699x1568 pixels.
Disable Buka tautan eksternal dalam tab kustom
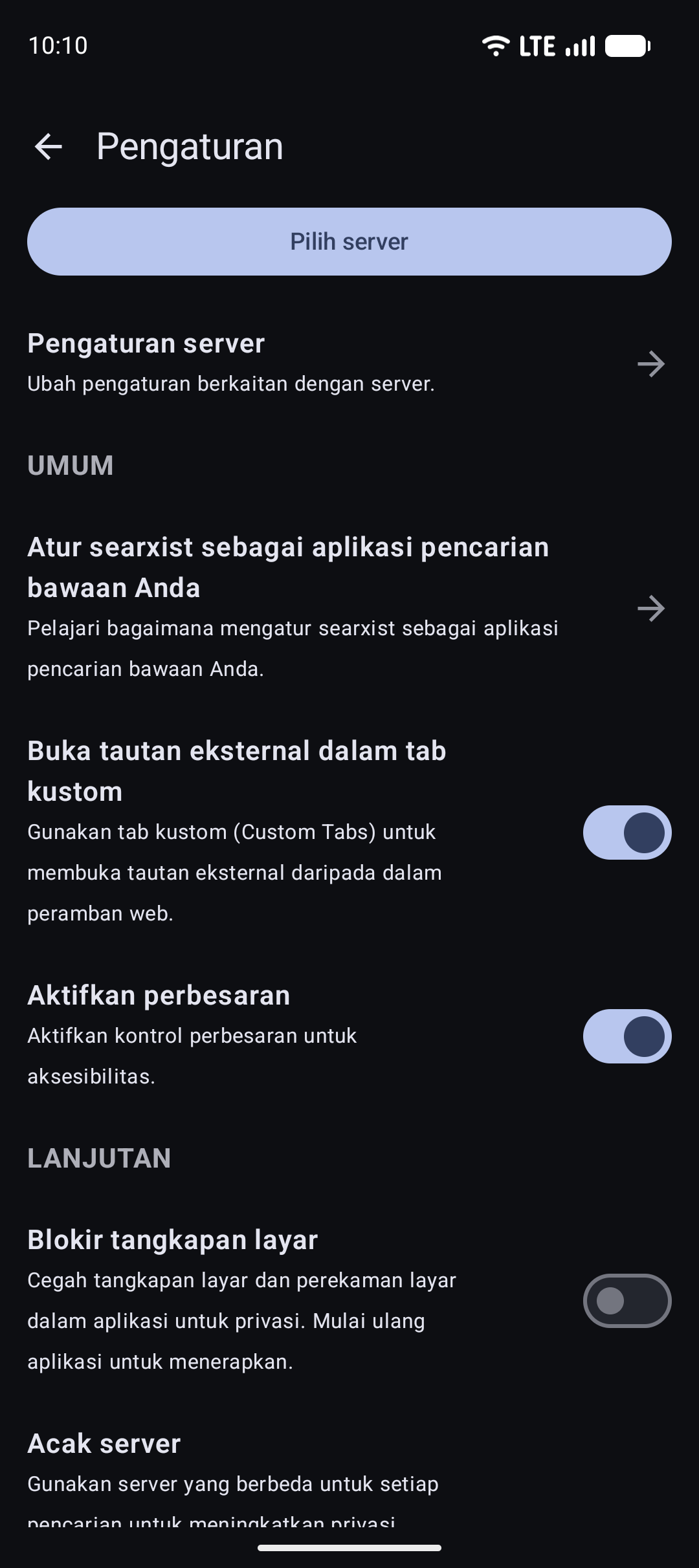click(627, 833)
